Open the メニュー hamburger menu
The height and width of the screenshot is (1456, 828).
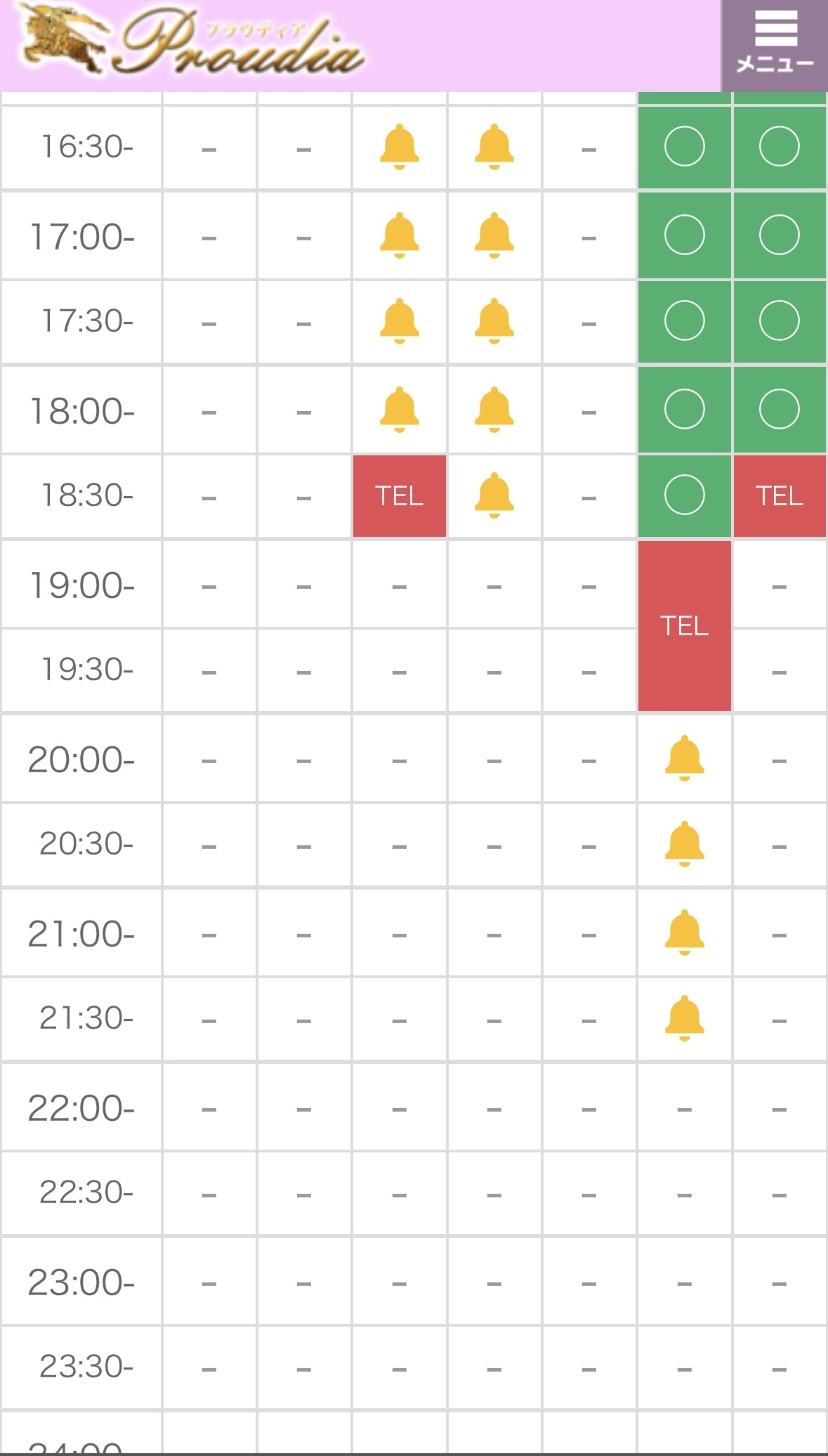pyautogui.click(x=774, y=46)
